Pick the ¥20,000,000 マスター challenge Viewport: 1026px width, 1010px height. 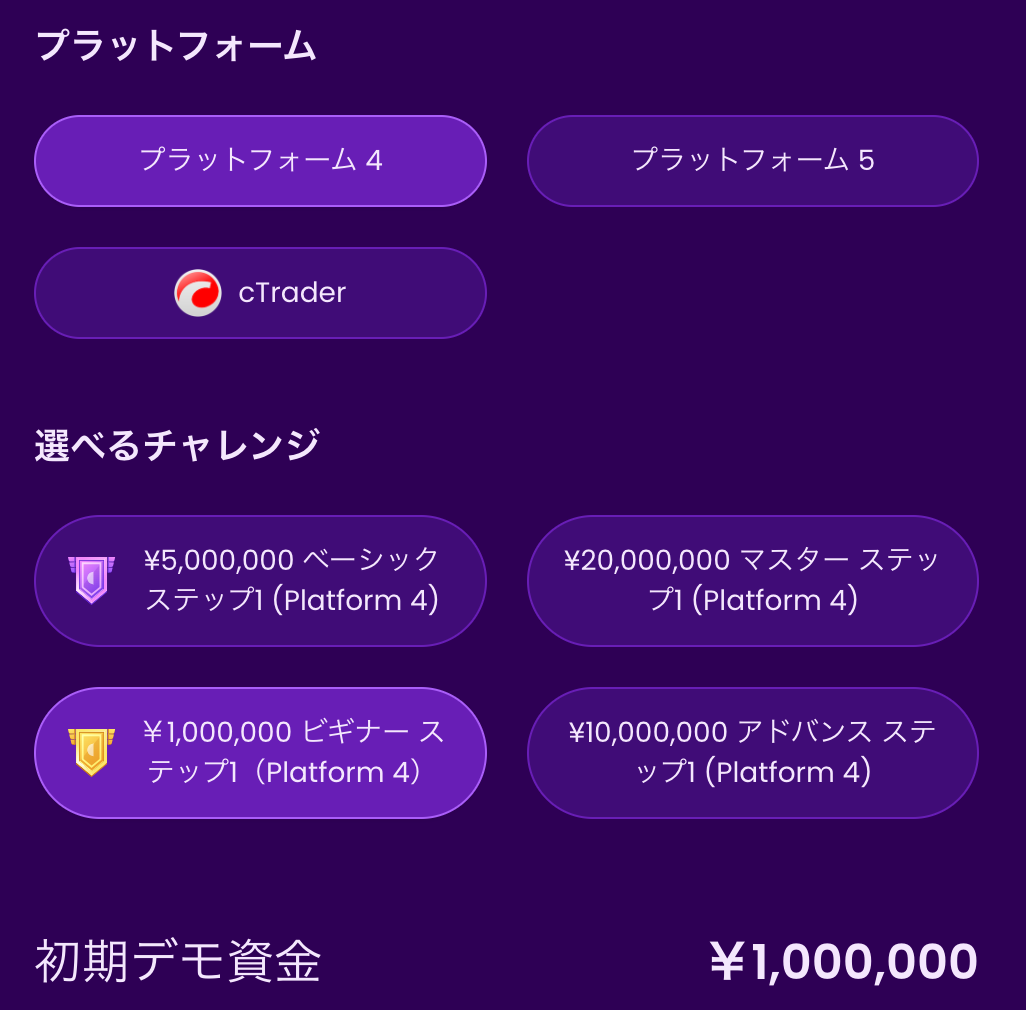coord(752,580)
